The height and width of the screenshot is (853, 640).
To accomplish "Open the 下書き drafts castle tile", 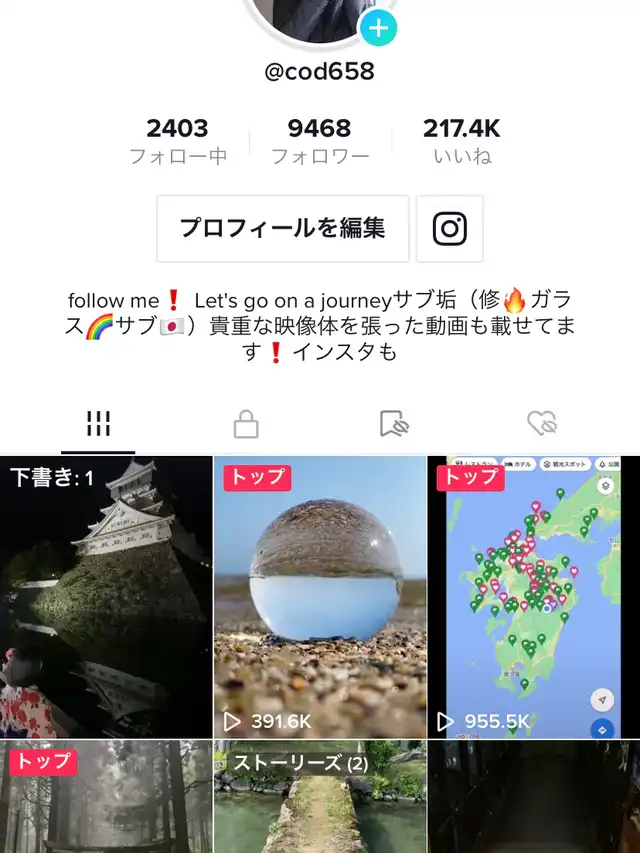I will (x=106, y=597).
